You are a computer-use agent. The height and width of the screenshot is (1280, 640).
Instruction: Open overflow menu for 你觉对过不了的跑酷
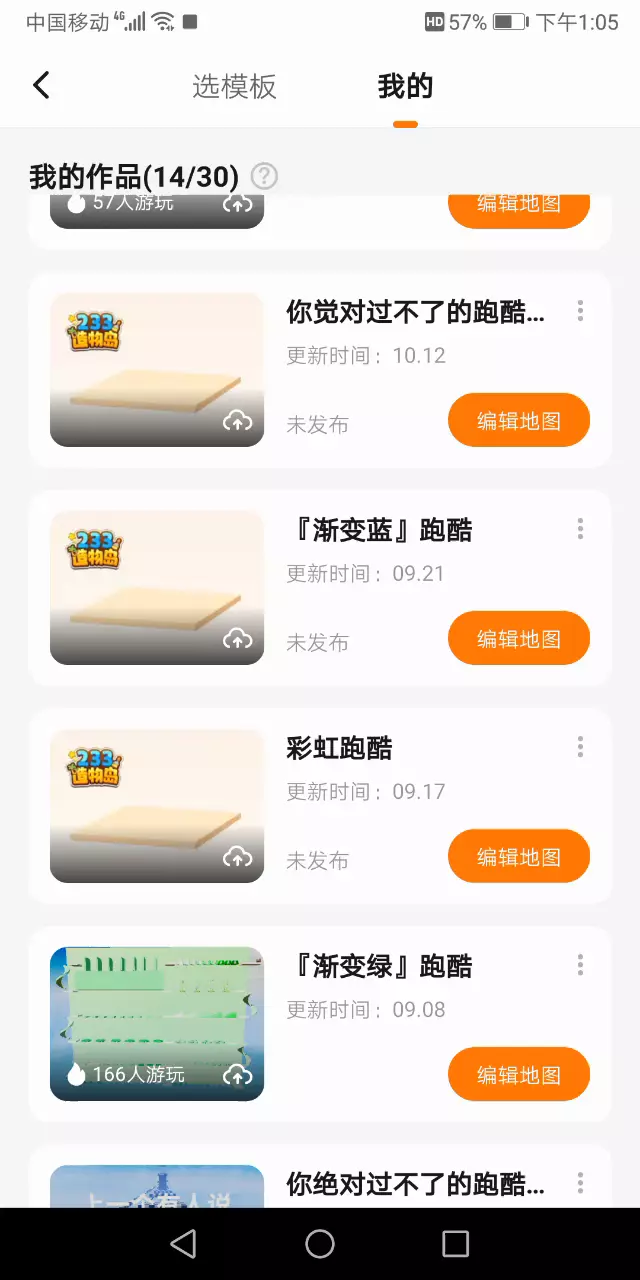click(580, 311)
